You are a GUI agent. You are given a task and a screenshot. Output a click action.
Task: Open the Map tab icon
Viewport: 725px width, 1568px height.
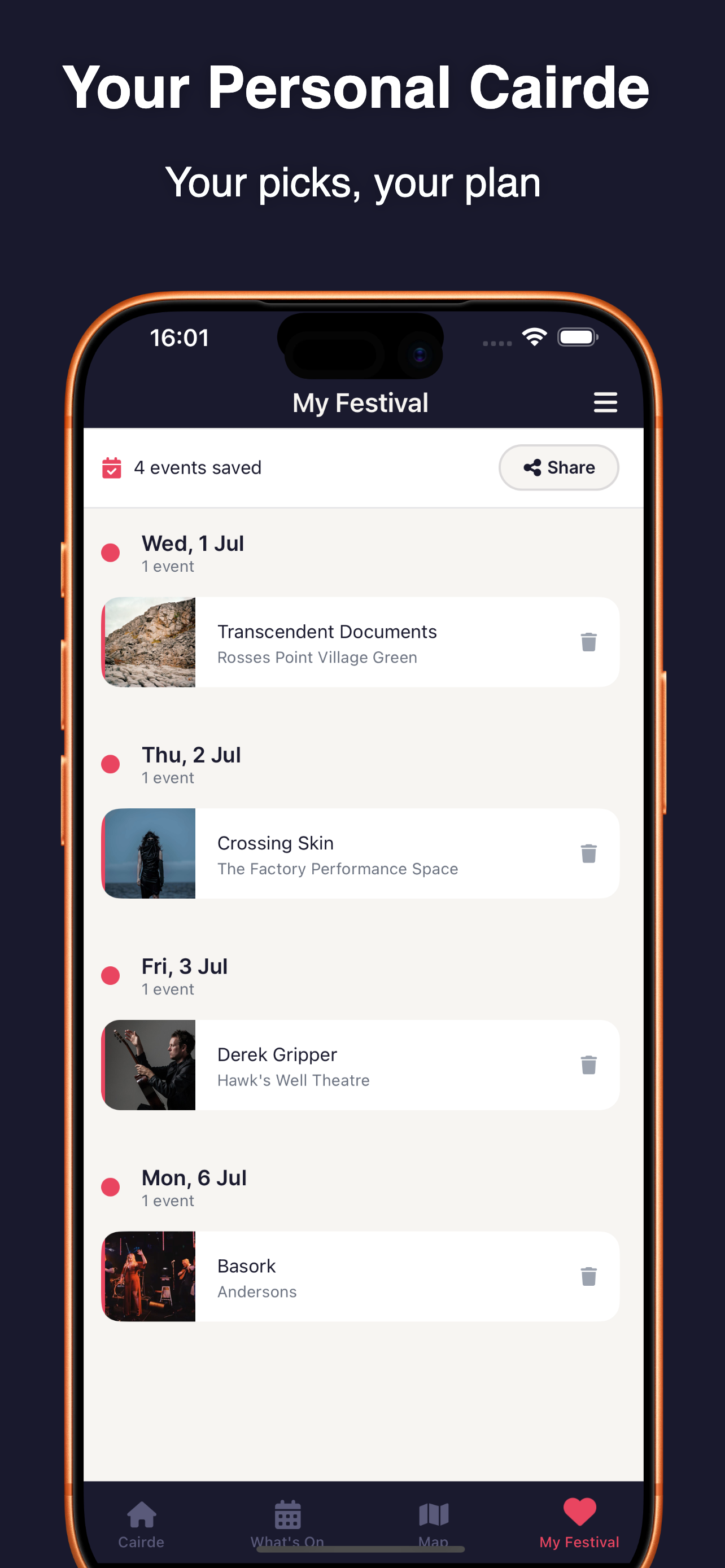coord(434,1514)
